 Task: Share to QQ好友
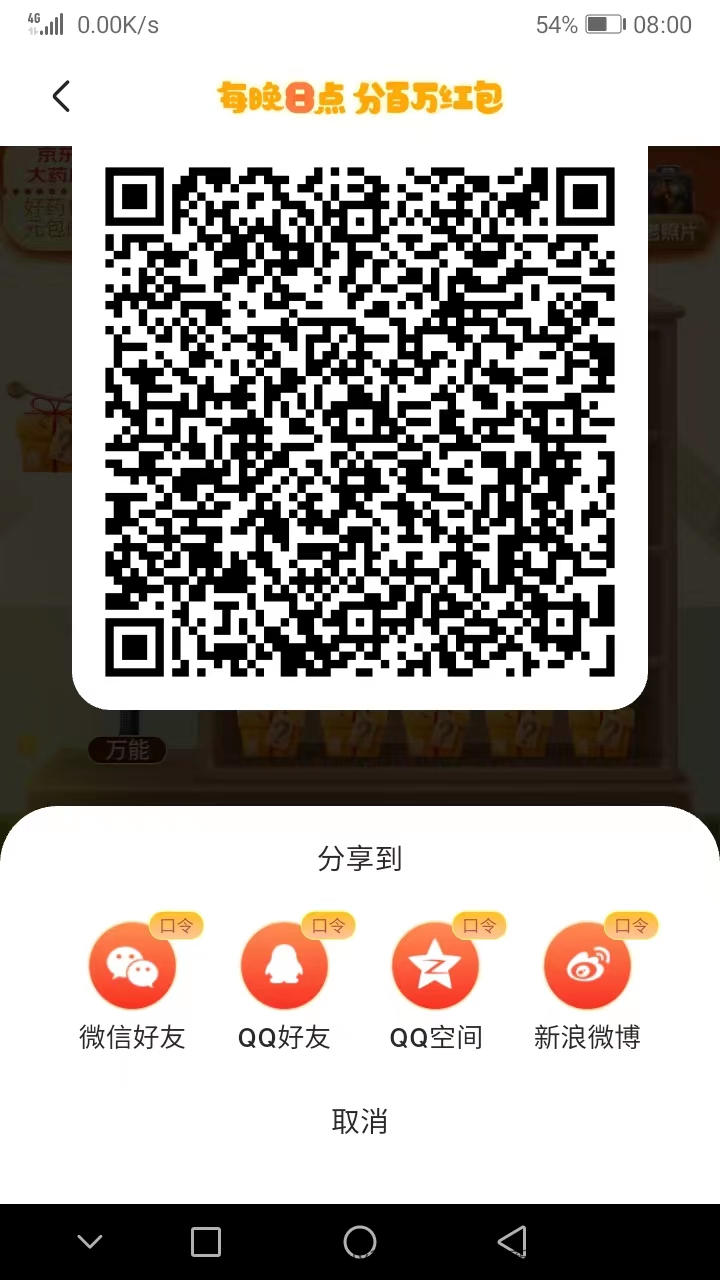pyautogui.click(x=284, y=966)
